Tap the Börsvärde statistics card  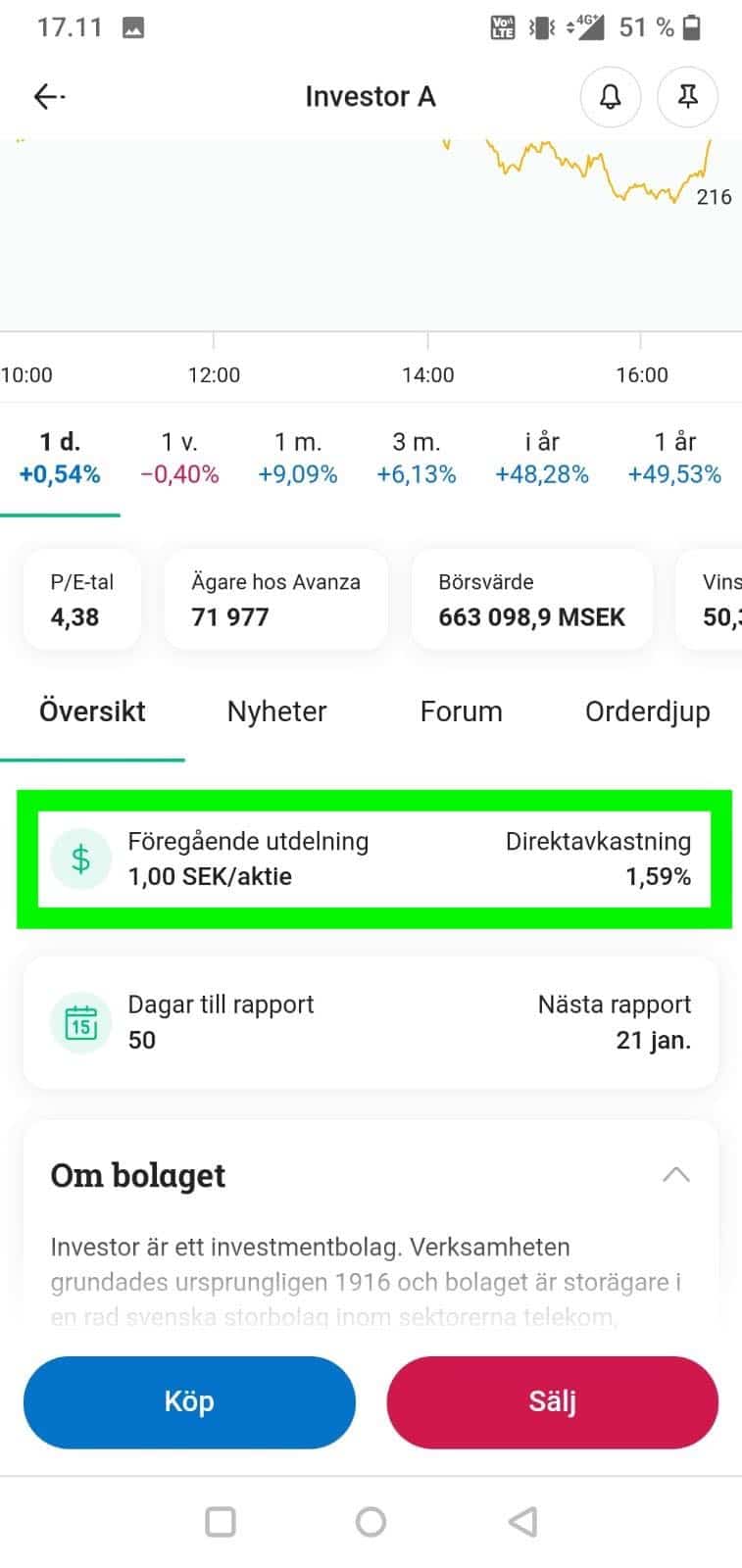point(531,599)
